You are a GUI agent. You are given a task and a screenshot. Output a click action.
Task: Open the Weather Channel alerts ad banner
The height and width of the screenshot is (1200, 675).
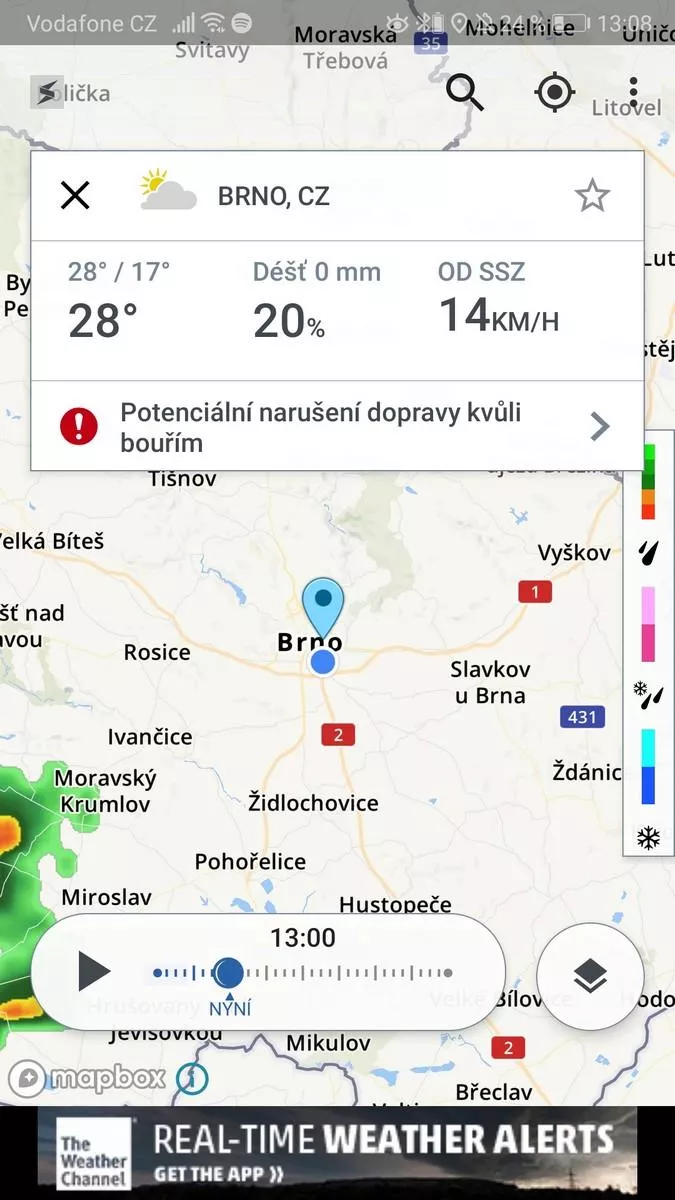[x=337, y=1152]
